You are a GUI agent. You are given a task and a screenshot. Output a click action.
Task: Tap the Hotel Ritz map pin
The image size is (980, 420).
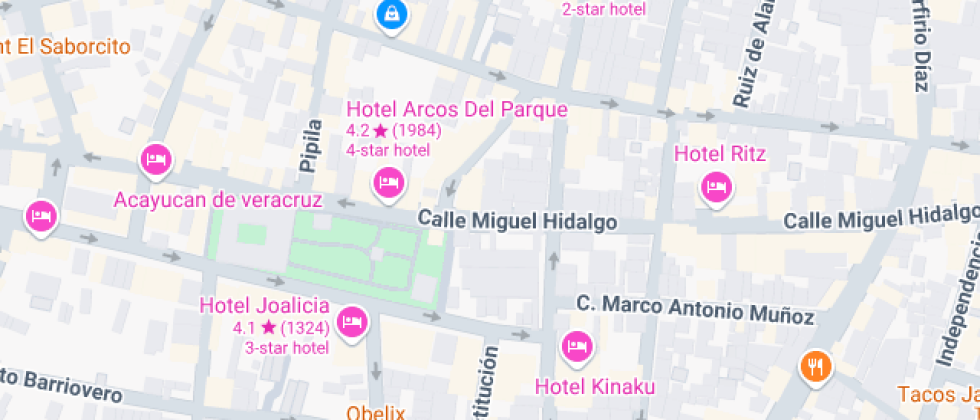715,187
